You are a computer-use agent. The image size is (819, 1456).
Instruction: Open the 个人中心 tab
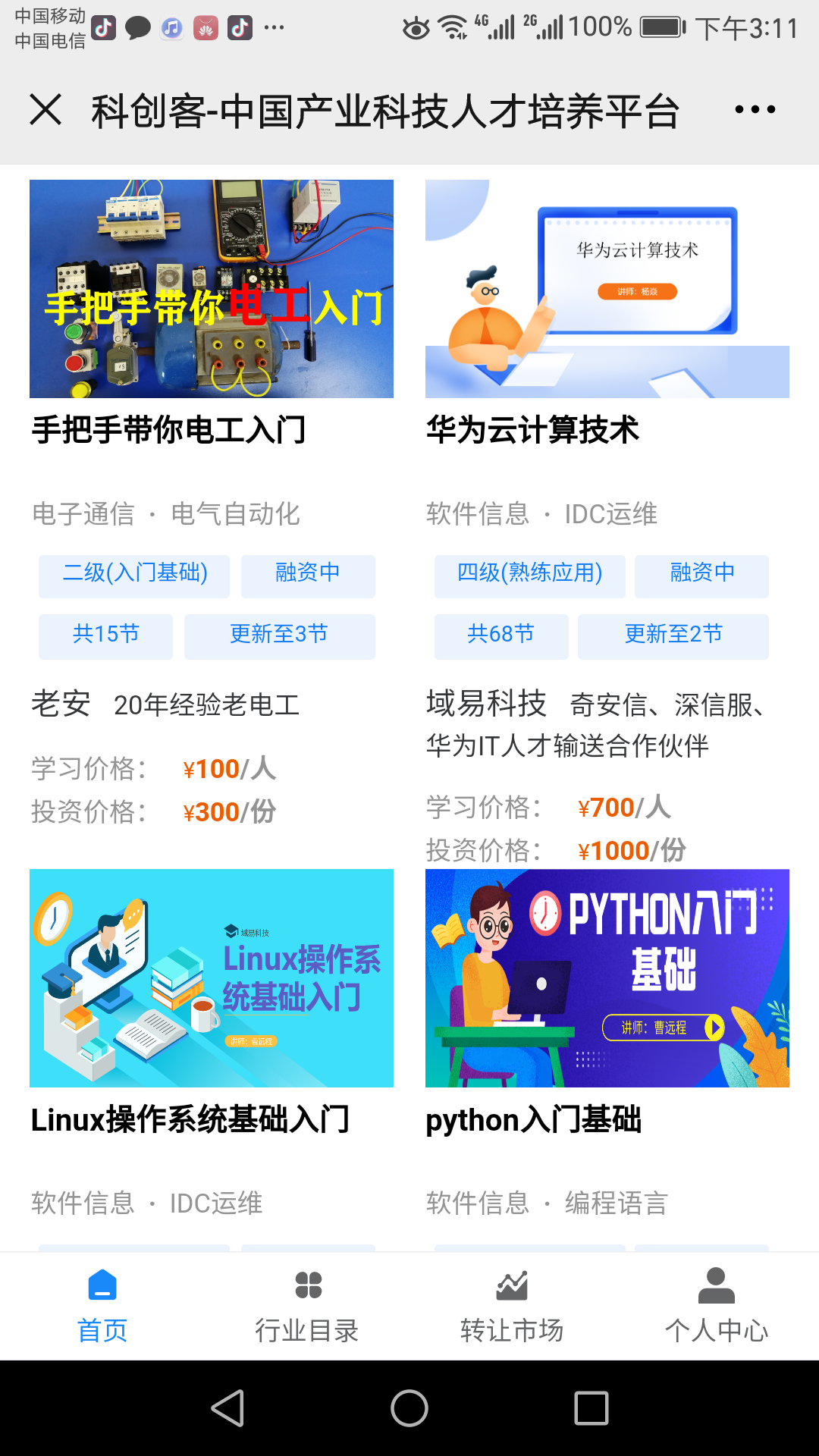pos(717,1304)
